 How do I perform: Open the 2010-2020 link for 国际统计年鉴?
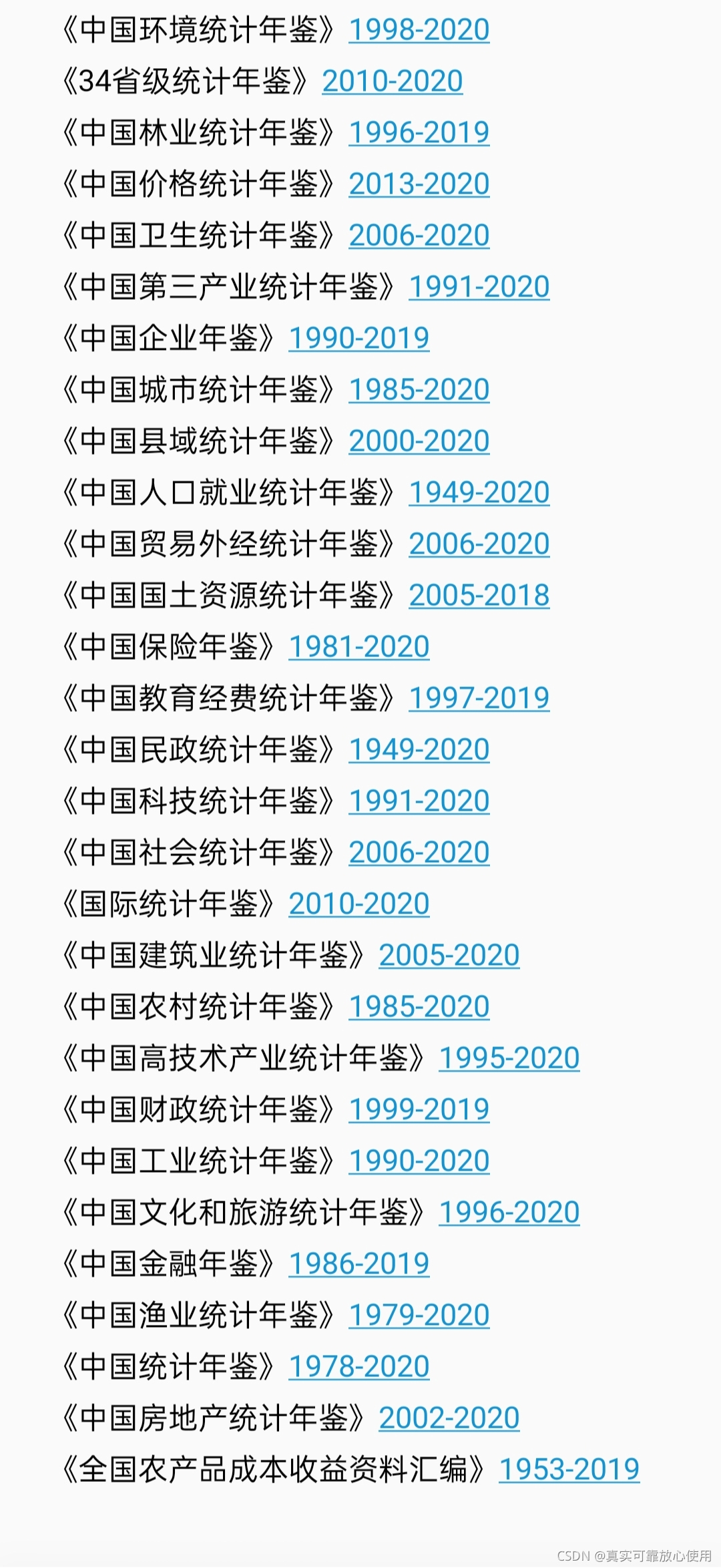[358, 904]
